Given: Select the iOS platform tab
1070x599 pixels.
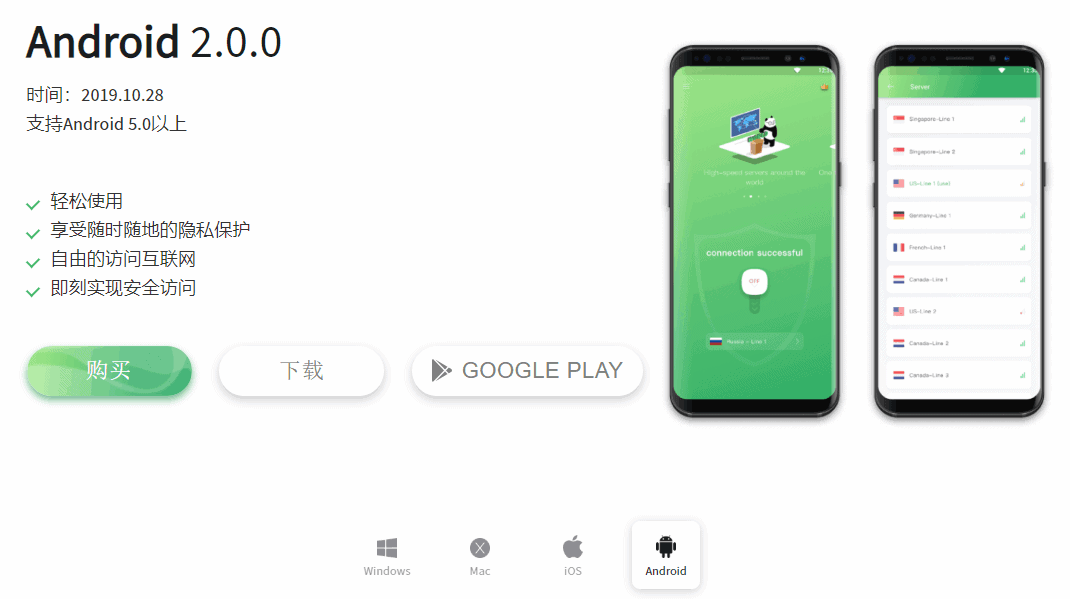Looking at the screenshot, I should tap(572, 557).
